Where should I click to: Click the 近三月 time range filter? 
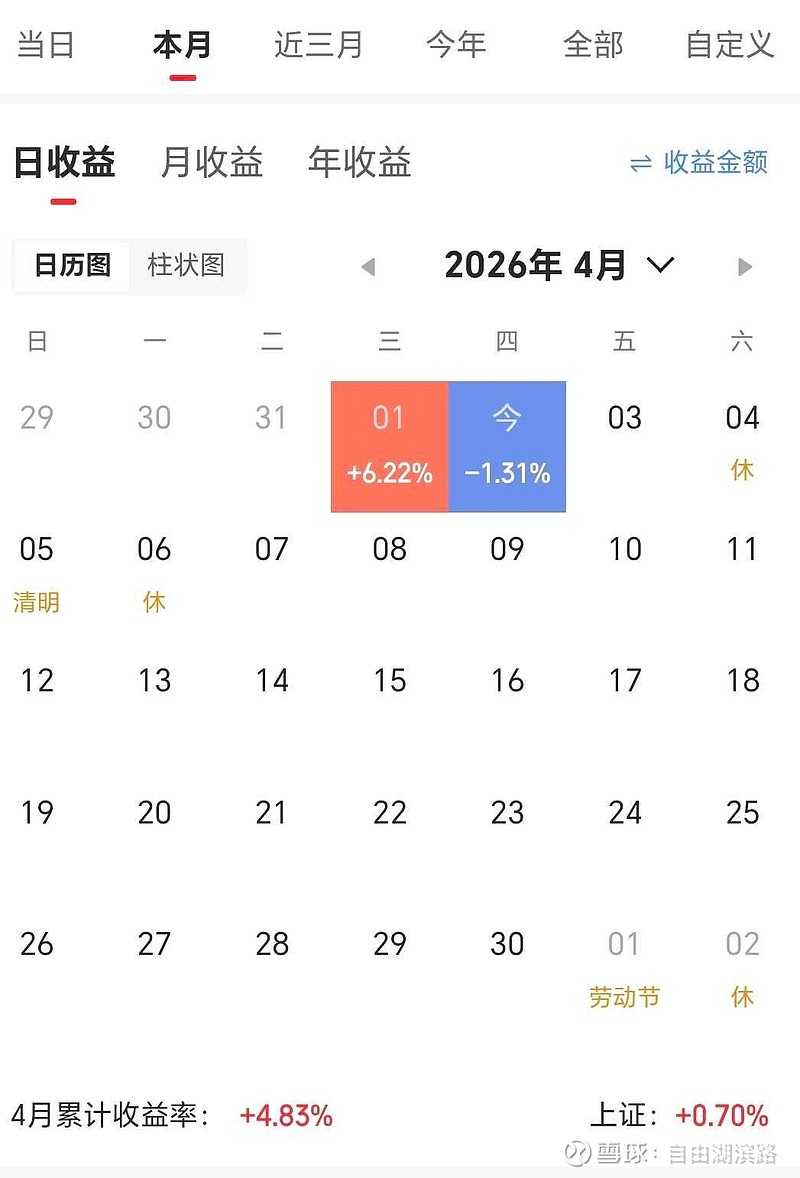(x=319, y=45)
